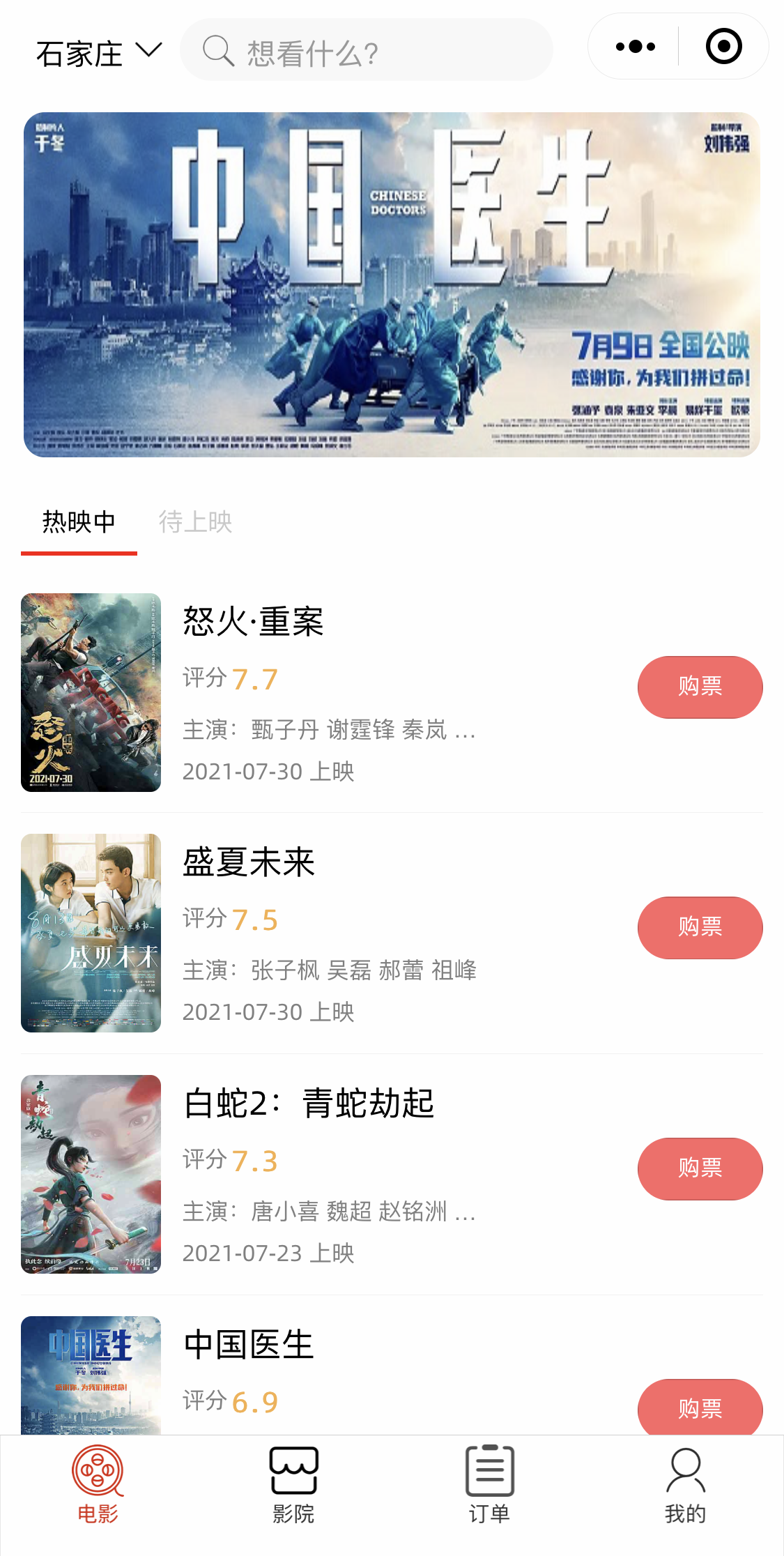The width and height of the screenshot is (784, 1556).
Task: Buy tickets for 白蛇2：青蛇劫起
Action: 700,1168
